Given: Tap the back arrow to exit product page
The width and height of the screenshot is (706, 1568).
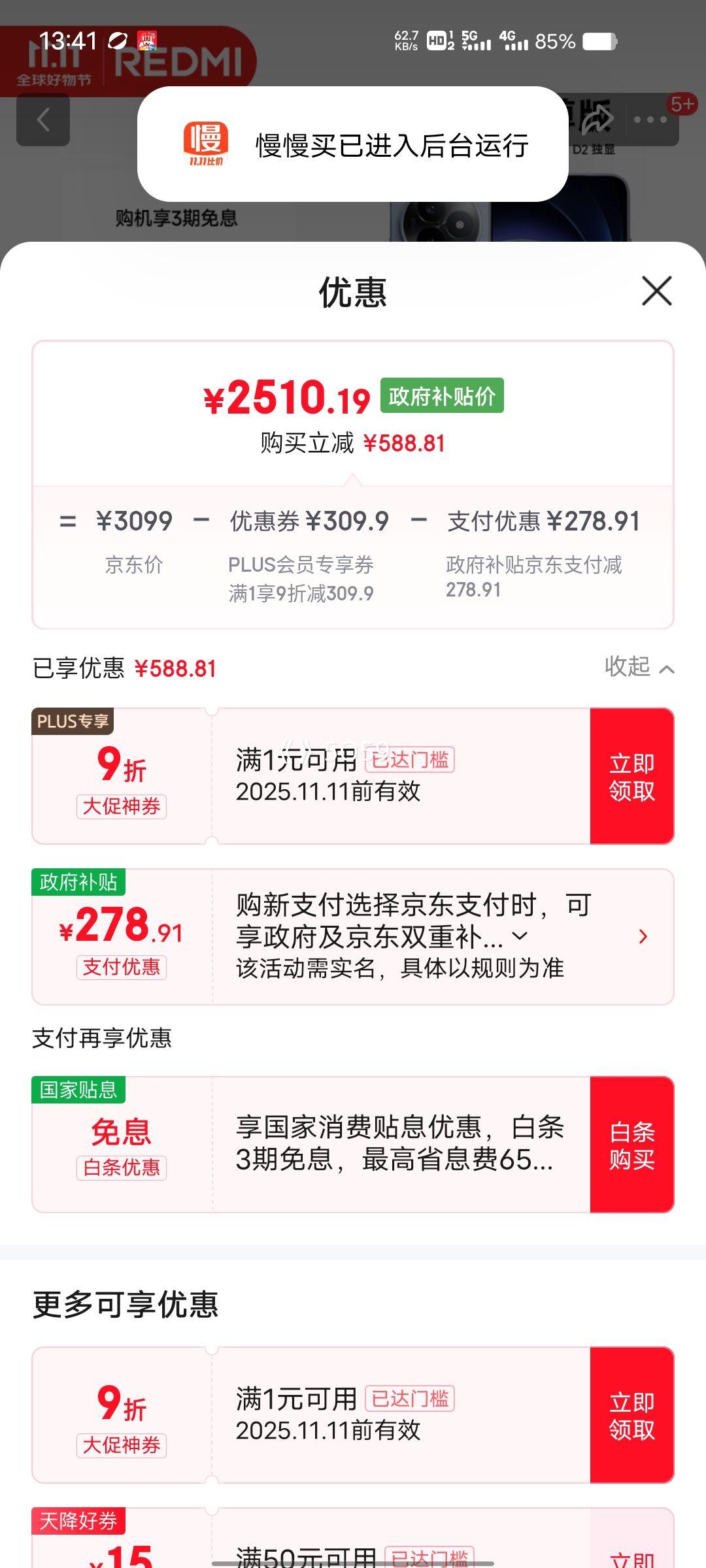Looking at the screenshot, I should point(42,120).
